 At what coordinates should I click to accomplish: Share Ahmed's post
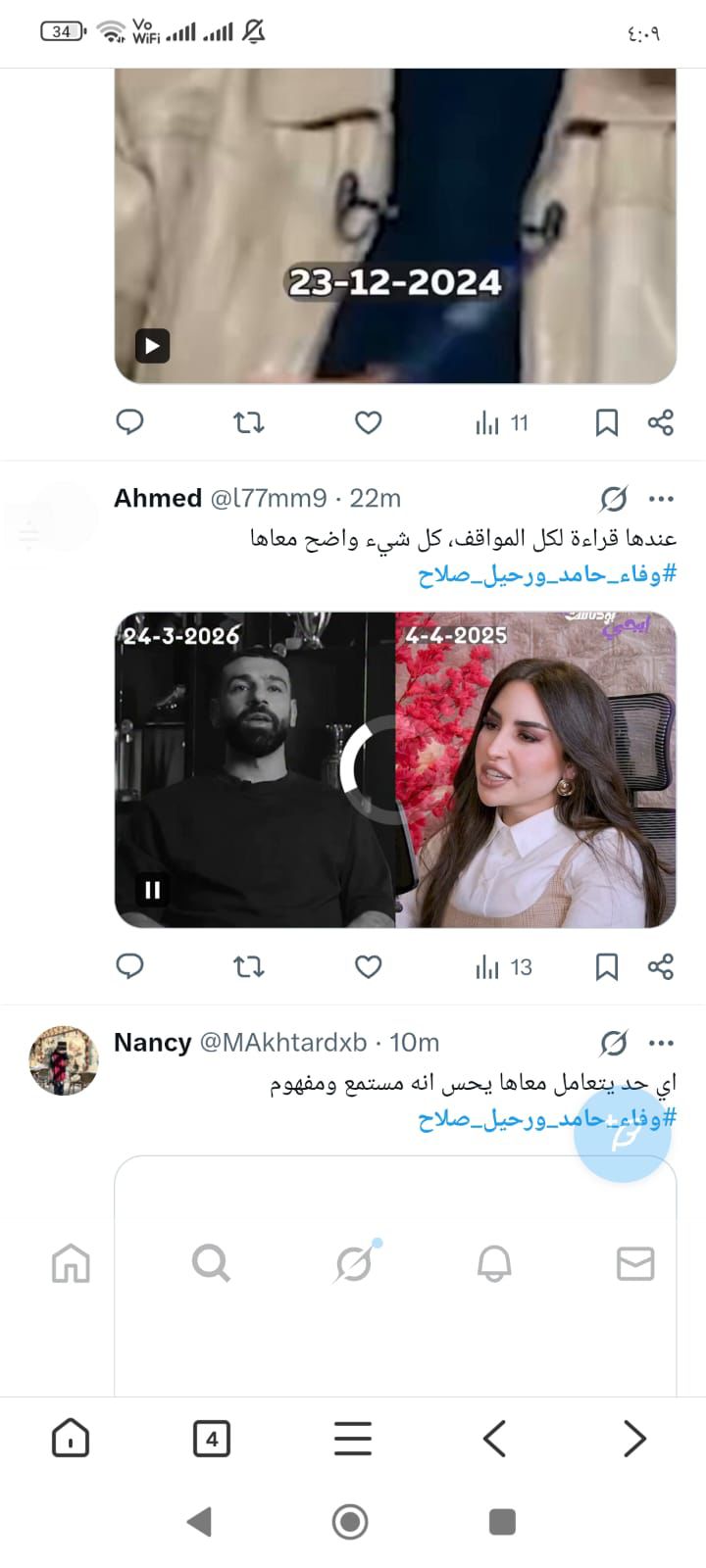tap(661, 967)
